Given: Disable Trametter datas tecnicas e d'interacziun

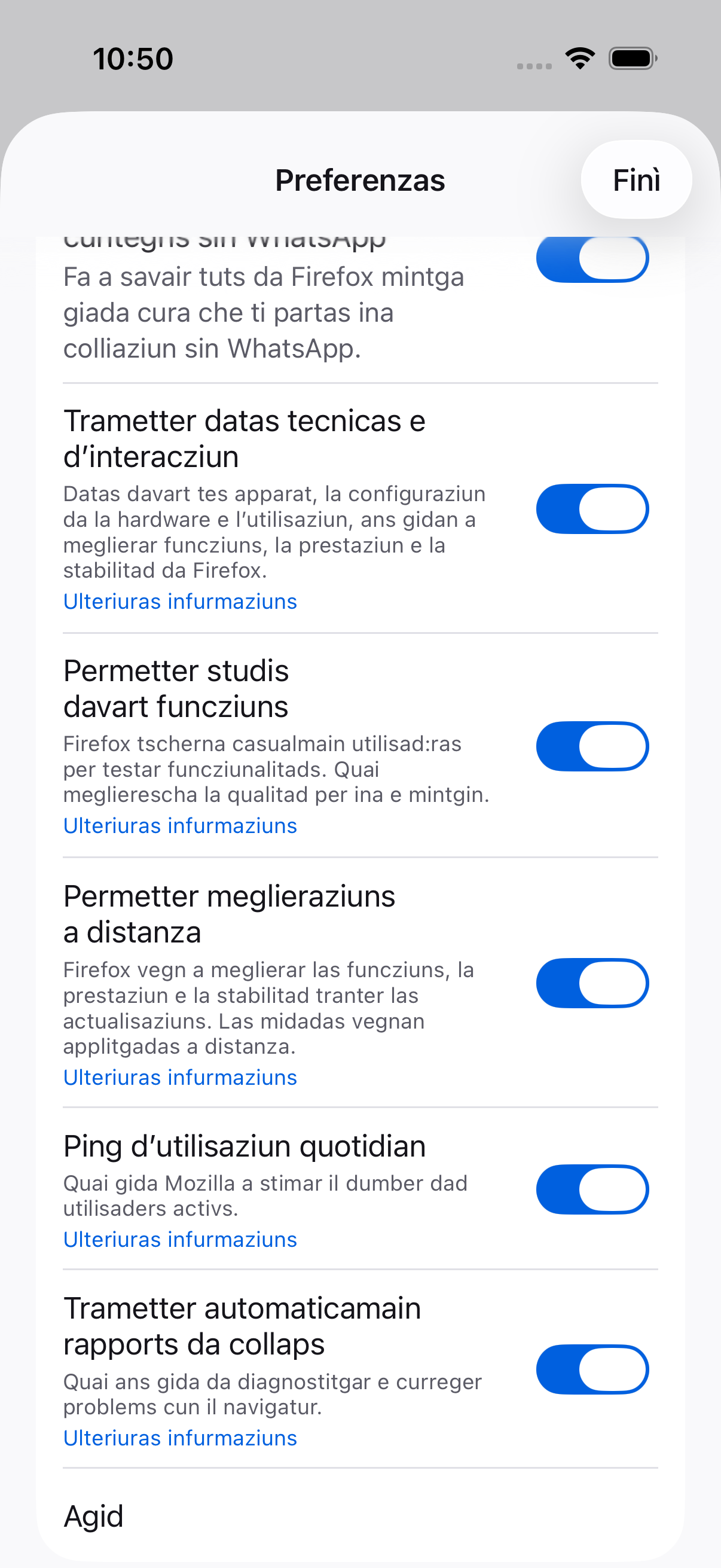Looking at the screenshot, I should [592, 509].
